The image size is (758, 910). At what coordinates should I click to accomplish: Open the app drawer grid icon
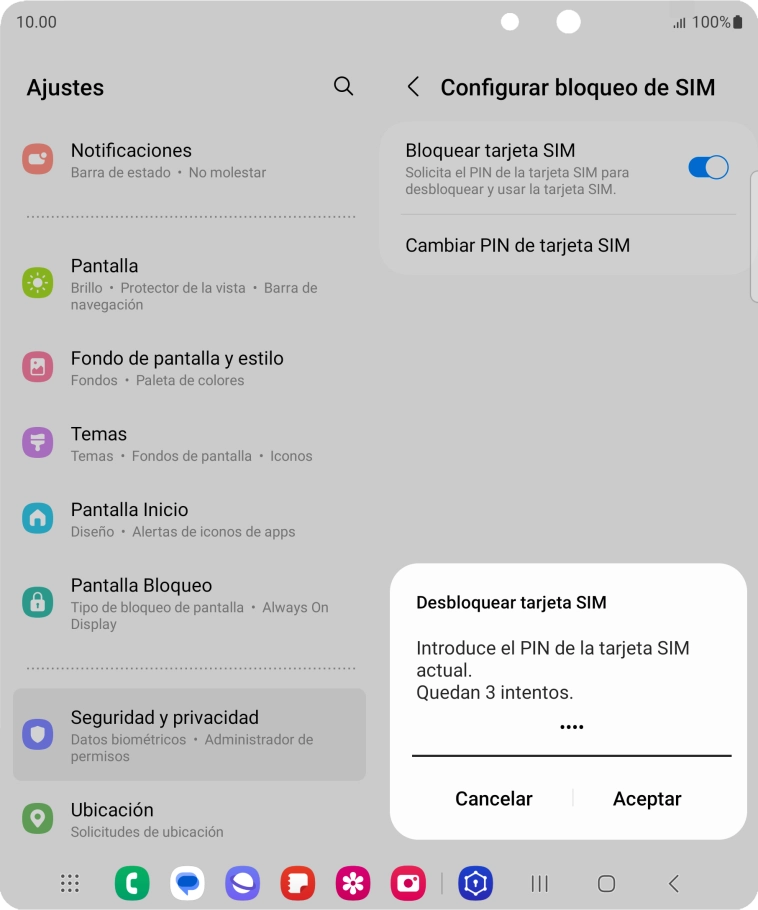tap(69, 884)
